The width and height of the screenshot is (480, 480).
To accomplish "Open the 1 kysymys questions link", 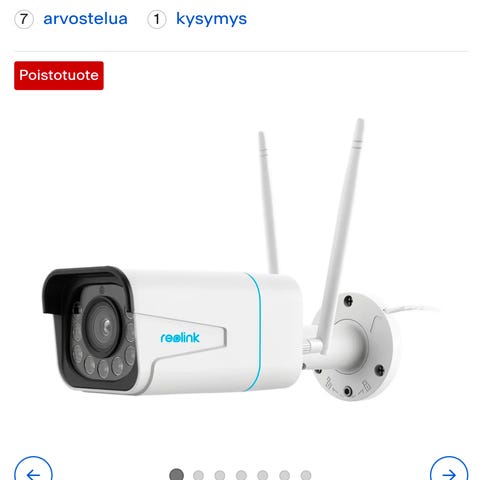I will tap(197, 19).
